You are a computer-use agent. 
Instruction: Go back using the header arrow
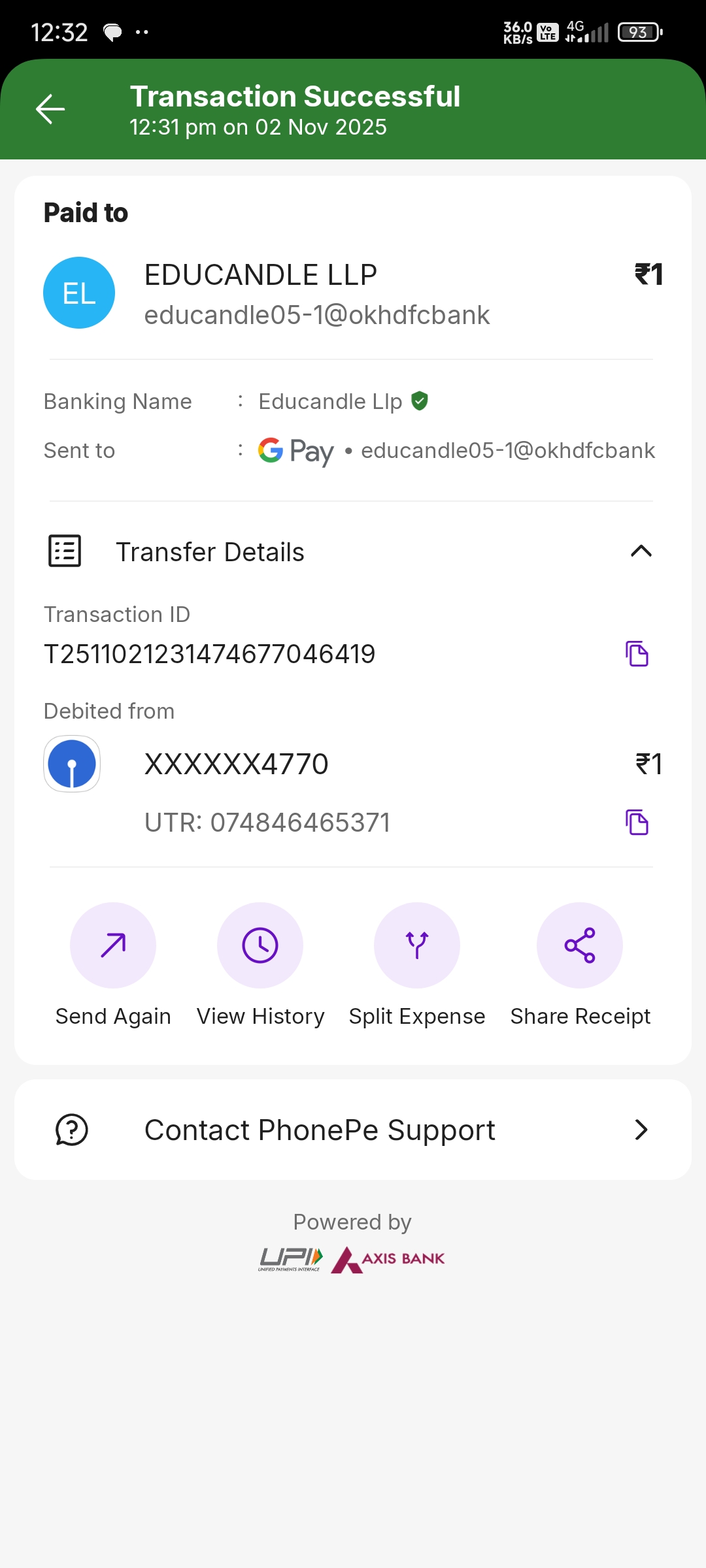coord(50,109)
